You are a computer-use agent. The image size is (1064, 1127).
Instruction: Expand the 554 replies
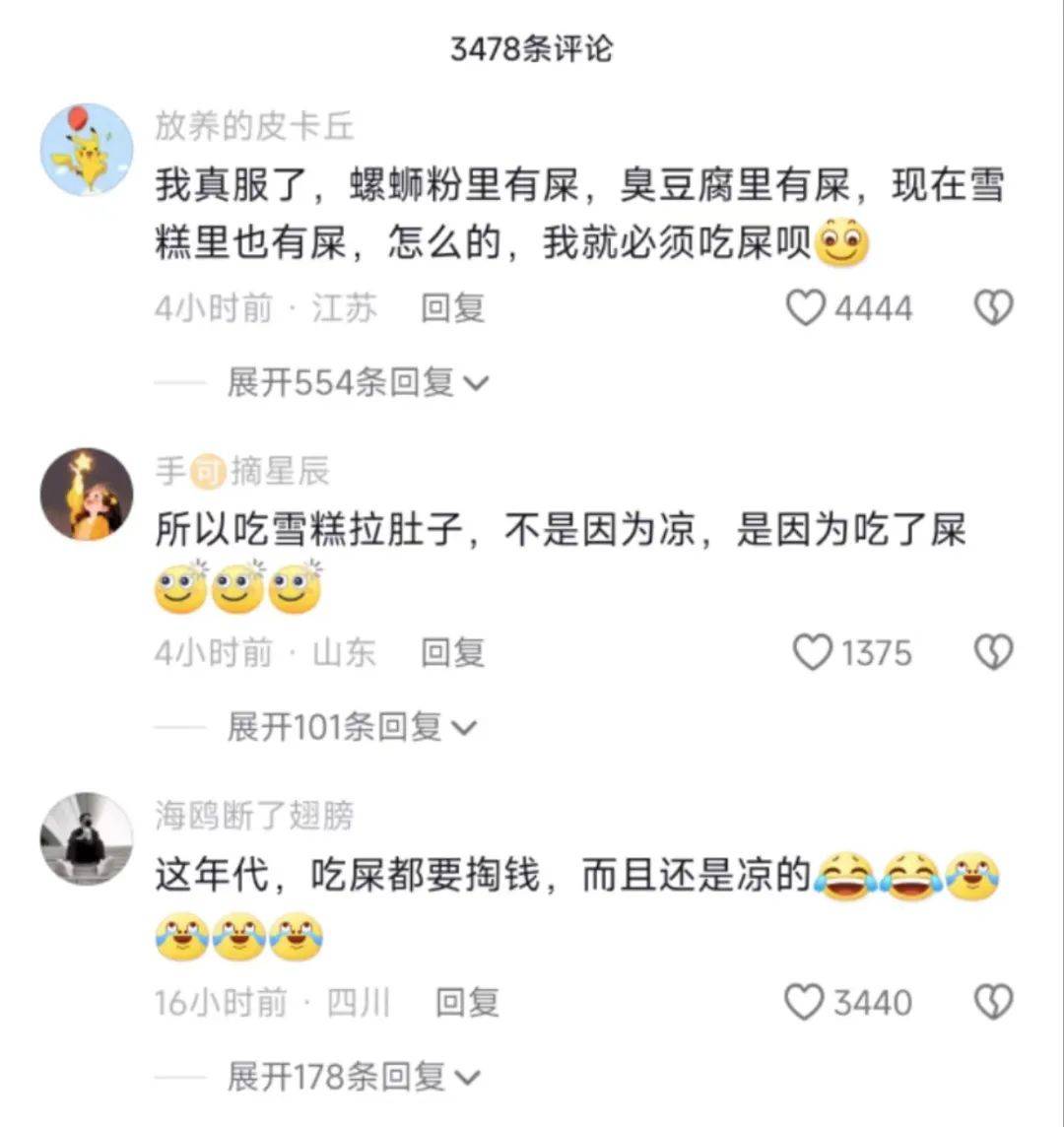pos(357,382)
